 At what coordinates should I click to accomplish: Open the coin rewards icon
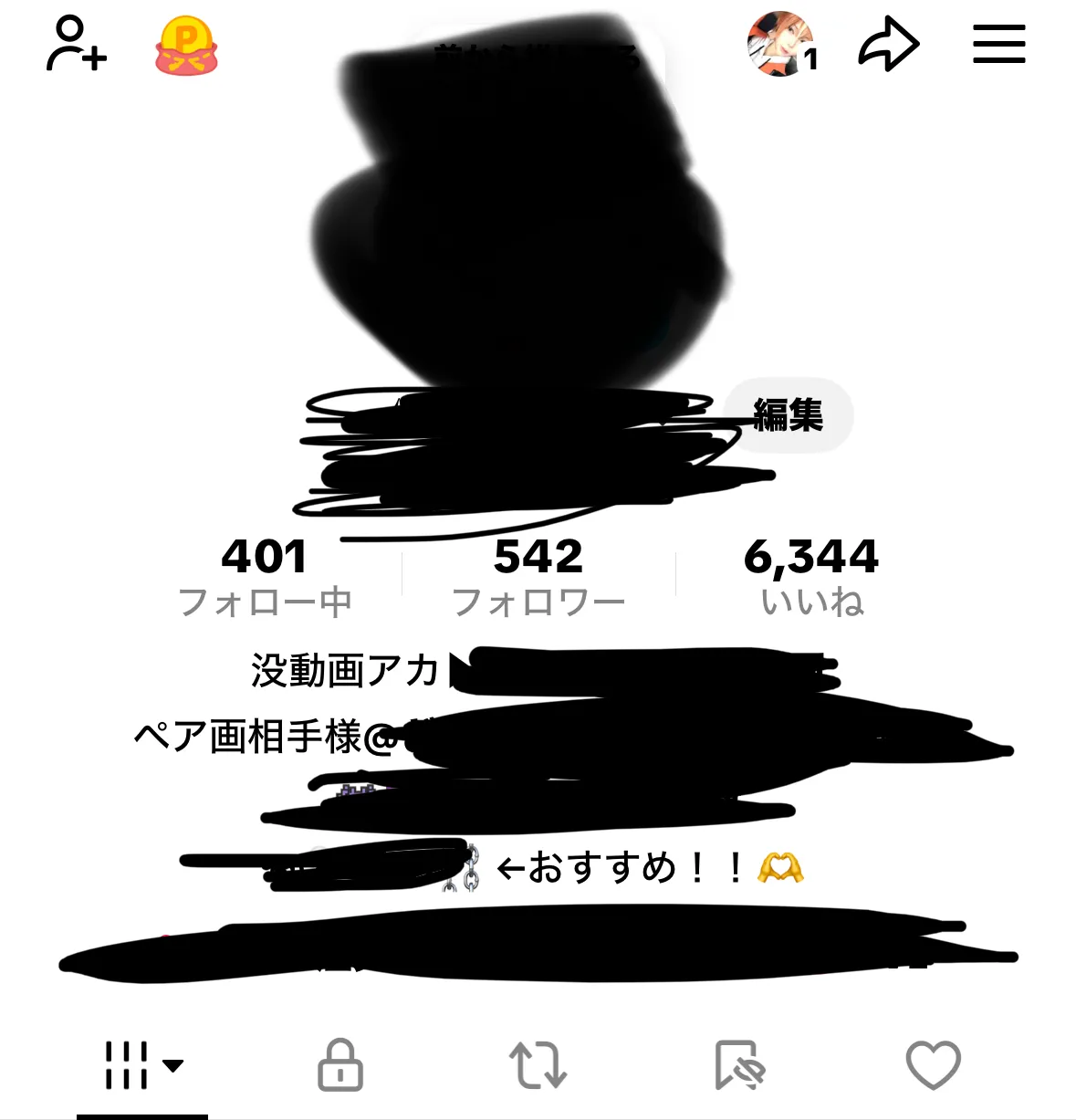186,46
